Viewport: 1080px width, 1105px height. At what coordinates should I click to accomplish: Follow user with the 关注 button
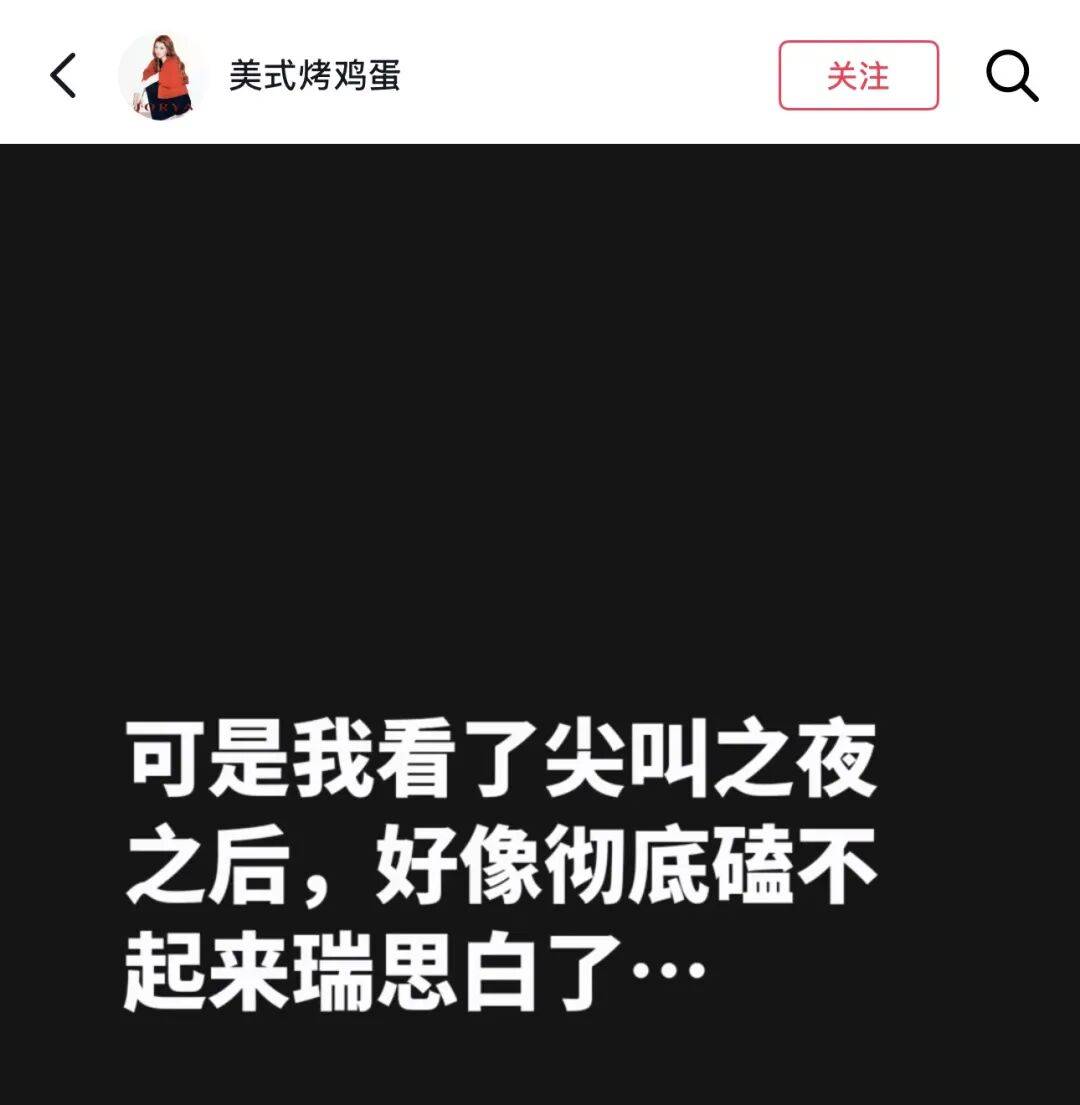858,76
